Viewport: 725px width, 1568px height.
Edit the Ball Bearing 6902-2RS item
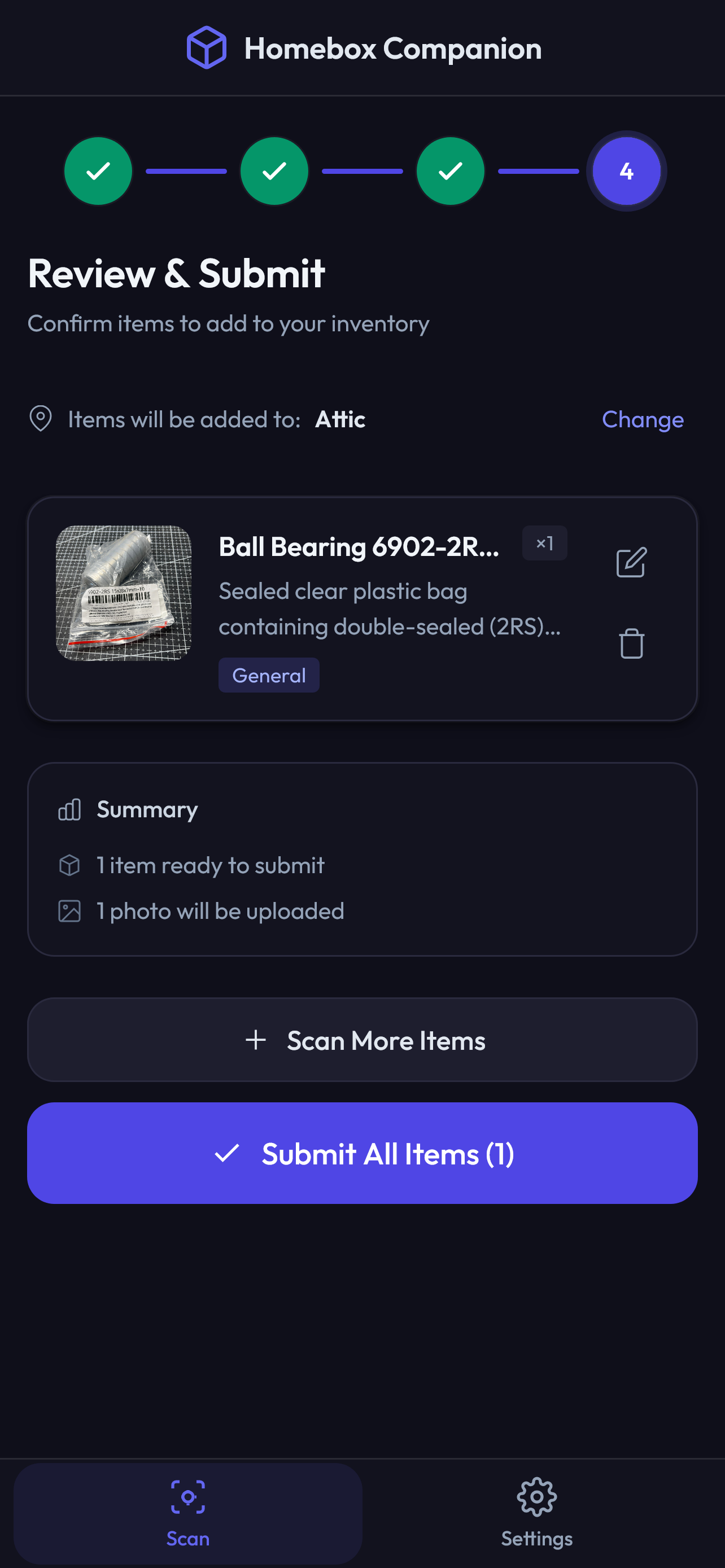(631, 562)
